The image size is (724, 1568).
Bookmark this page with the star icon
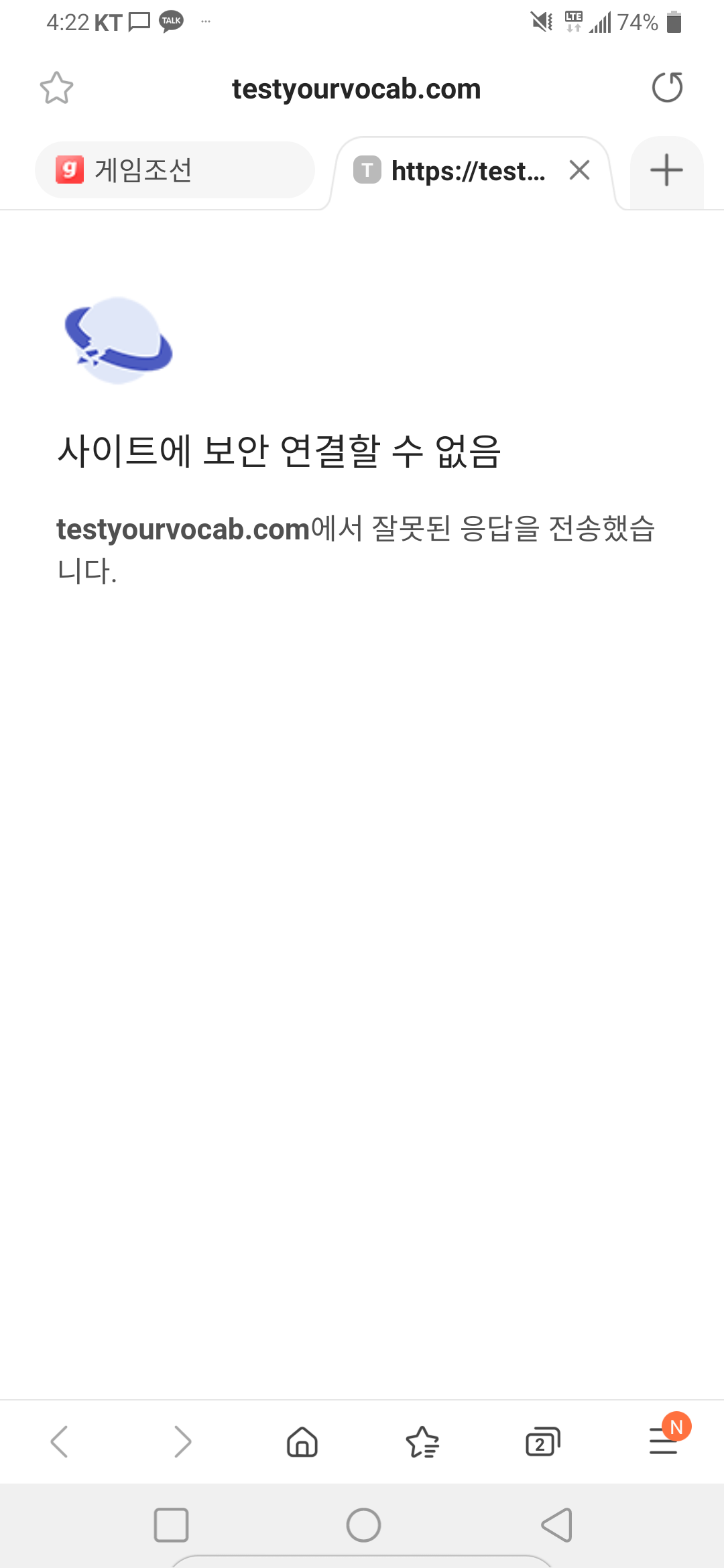pos(56,88)
